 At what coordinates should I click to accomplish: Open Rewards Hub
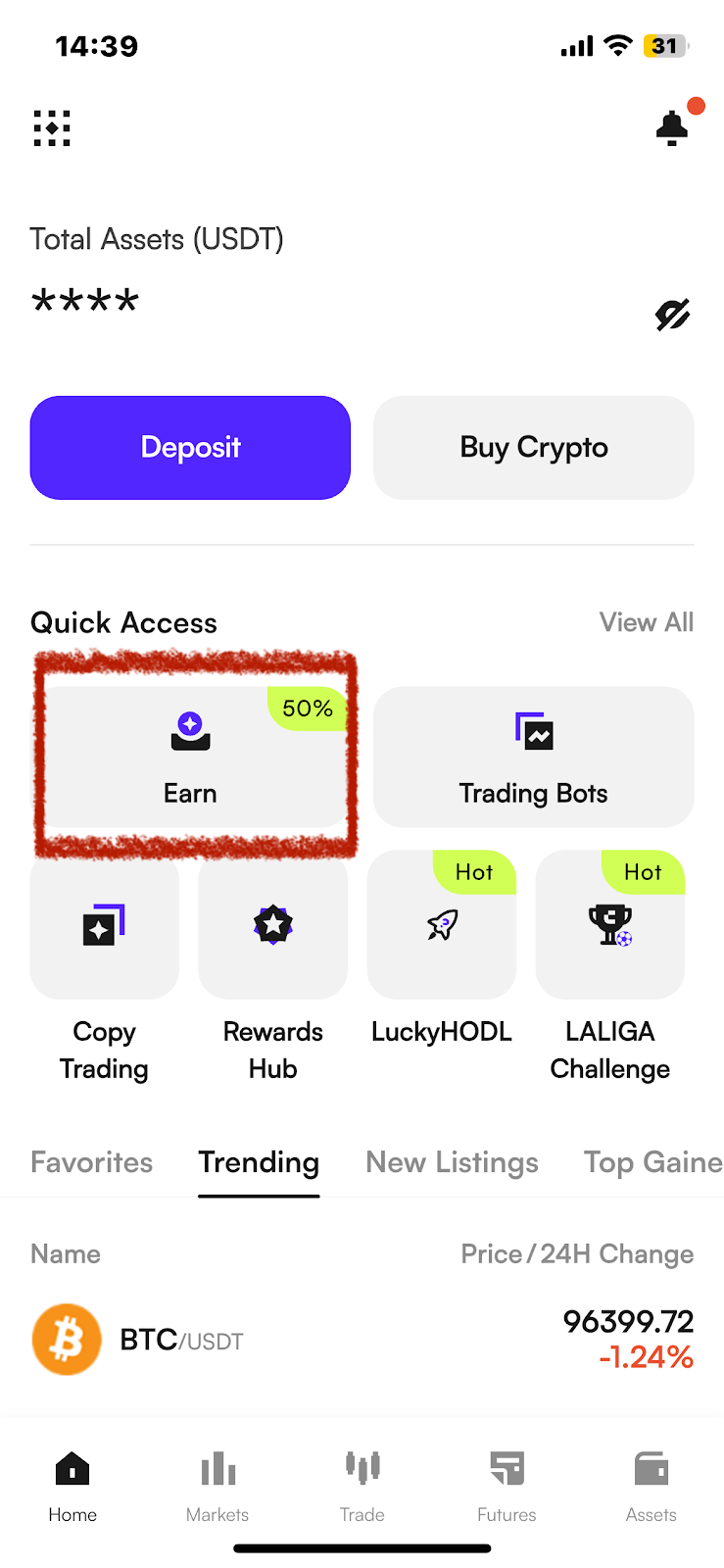tap(273, 925)
